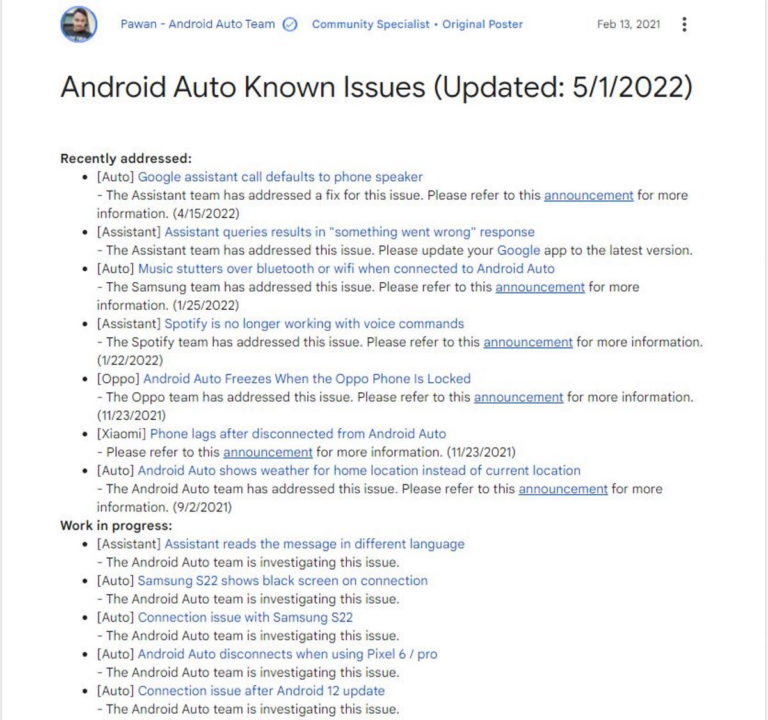
Task: Open 'Android Auto shows weather for home location'
Action: [359, 470]
